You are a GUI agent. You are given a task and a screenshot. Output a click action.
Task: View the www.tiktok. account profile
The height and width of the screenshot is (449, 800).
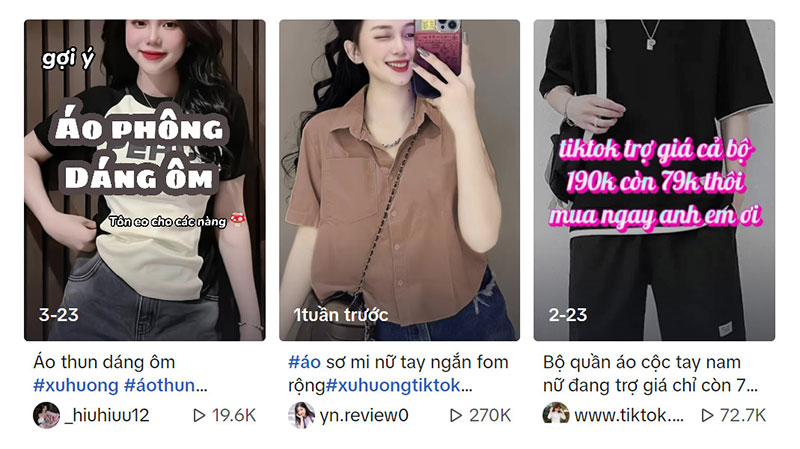(x=627, y=415)
